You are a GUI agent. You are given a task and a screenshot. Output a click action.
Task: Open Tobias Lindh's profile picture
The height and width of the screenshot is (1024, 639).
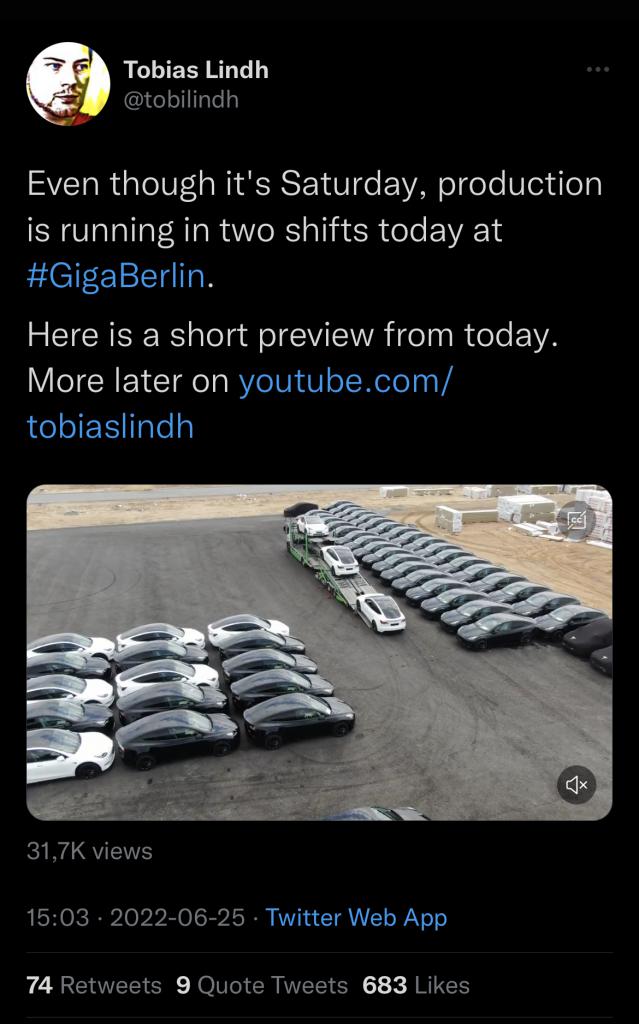coord(68,84)
